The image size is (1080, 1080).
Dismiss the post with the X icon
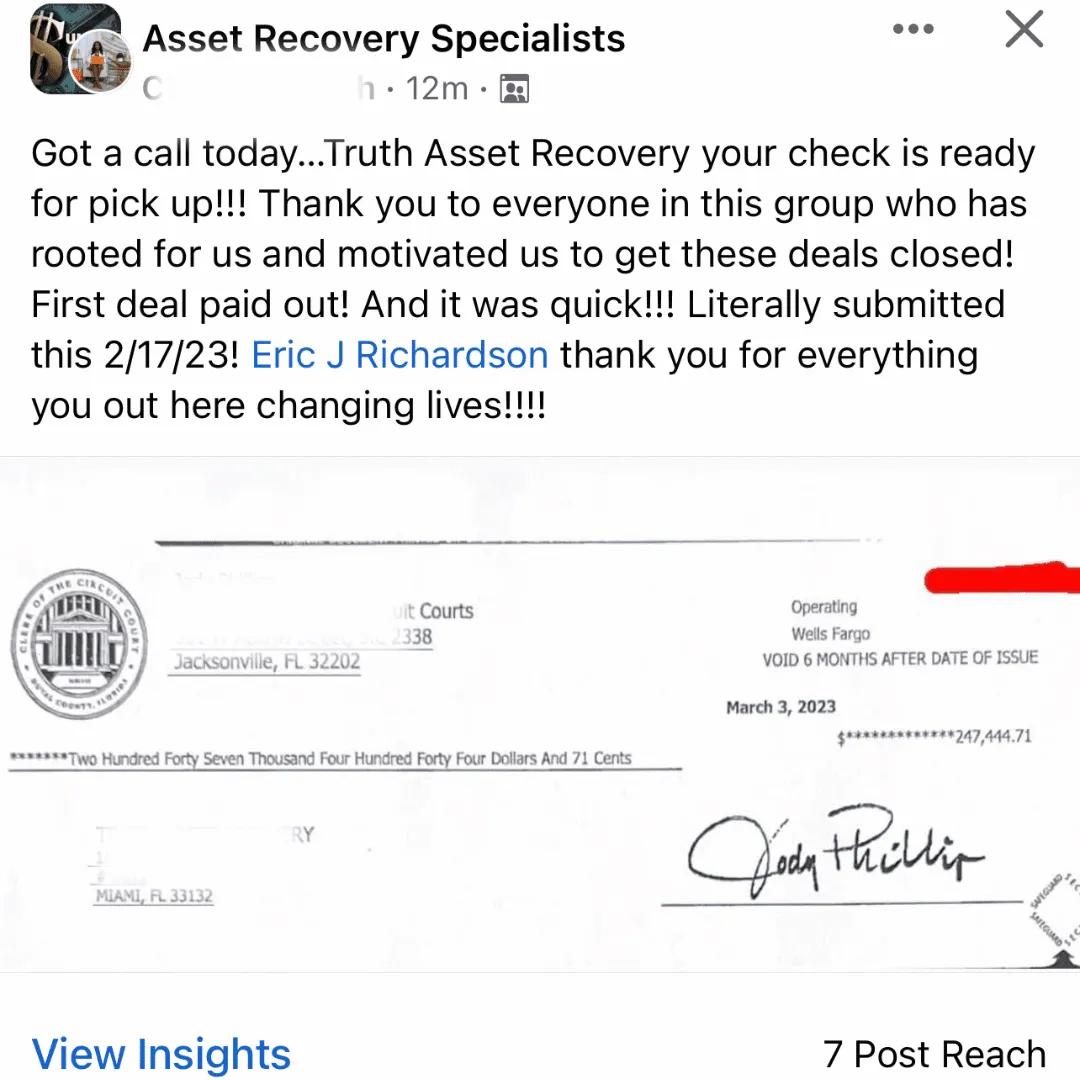pyautogui.click(x=1024, y=31)
